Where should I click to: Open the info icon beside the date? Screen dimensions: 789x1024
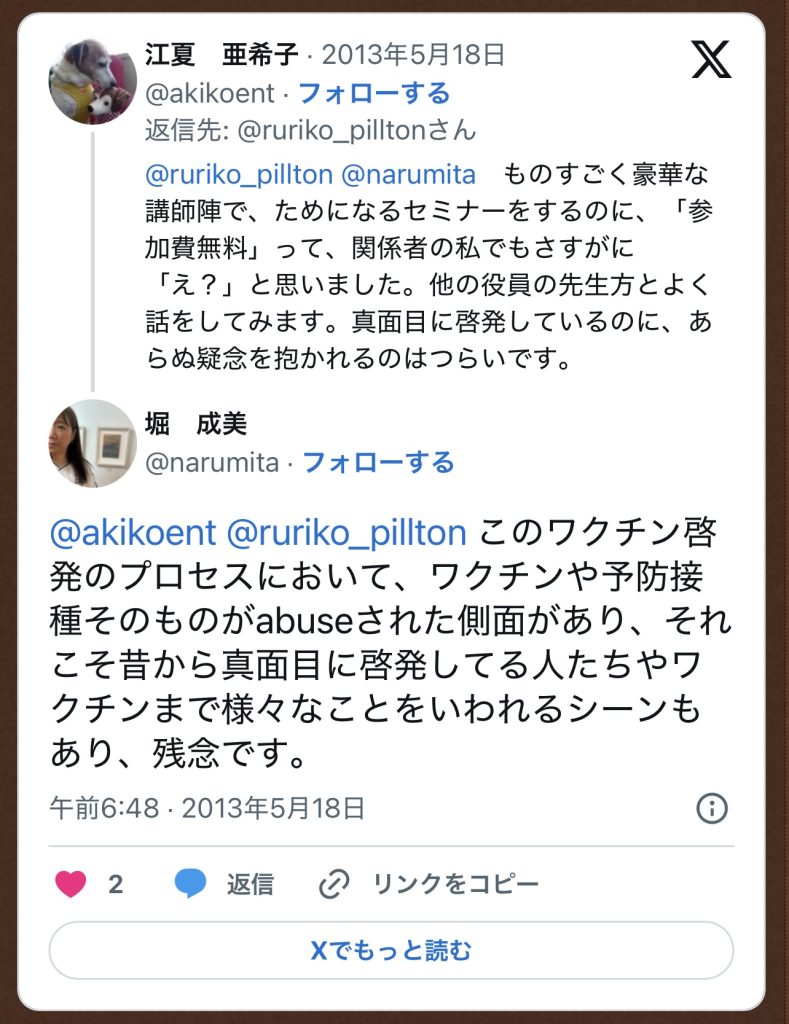pyautogui.click(x=711, y=808)
